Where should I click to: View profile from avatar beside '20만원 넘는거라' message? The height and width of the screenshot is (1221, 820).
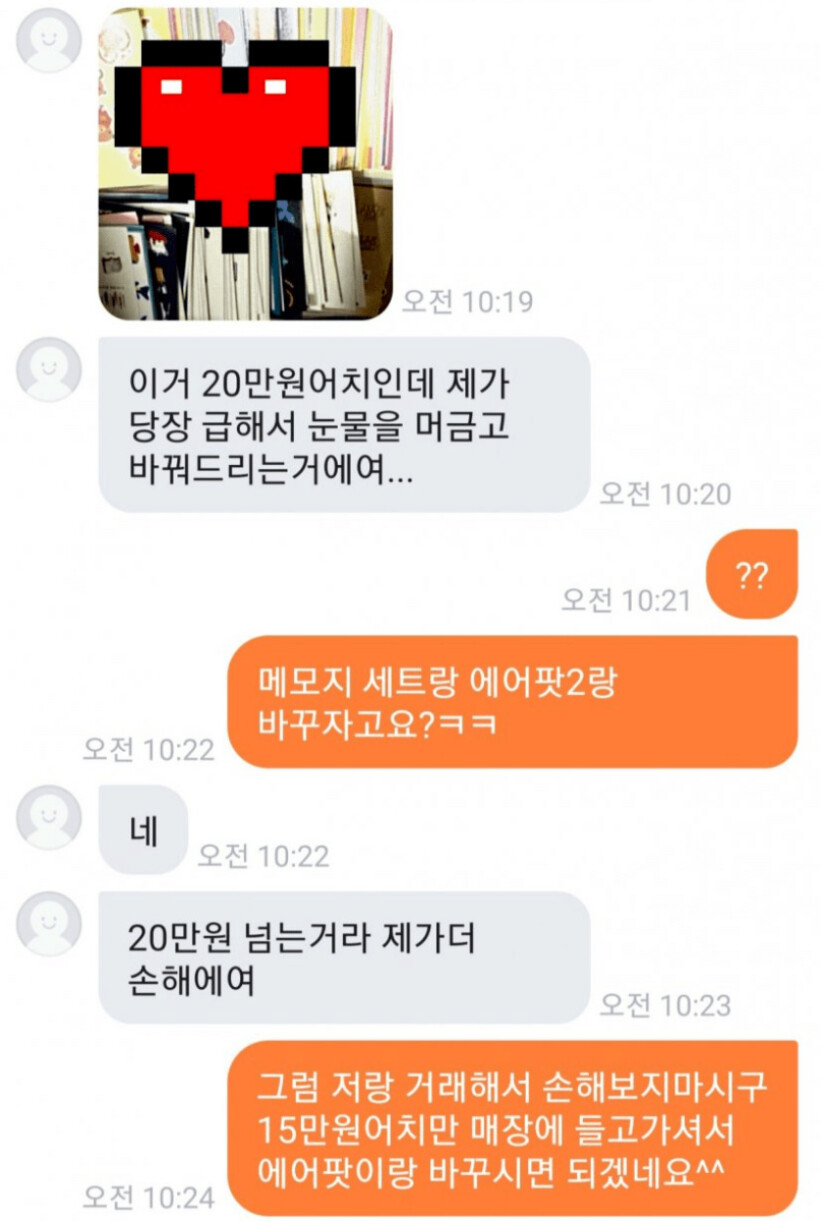49,925
